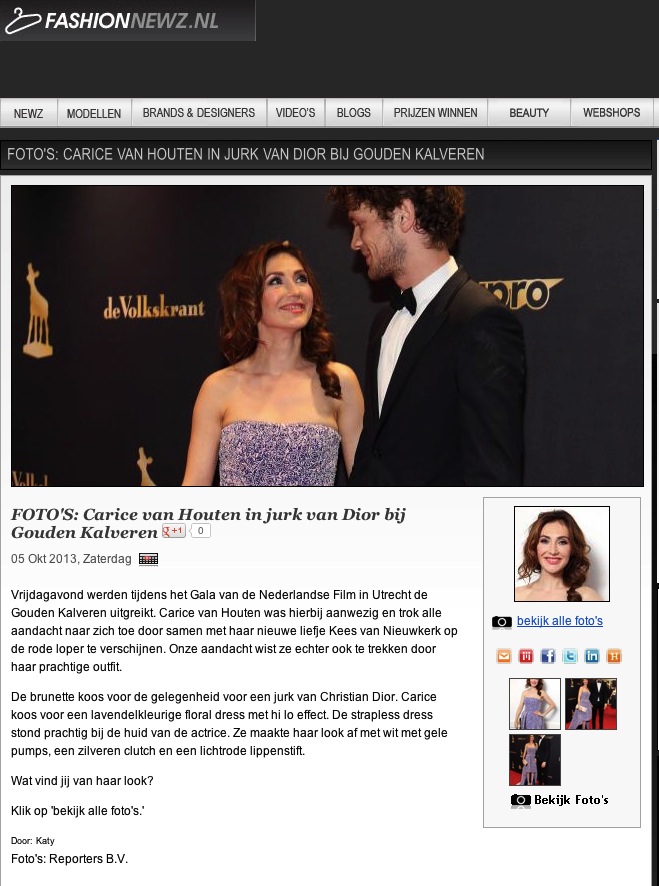Open the calendar icon next to the date
This screenshot has width=659, height=886.
[x=148, y=559]
